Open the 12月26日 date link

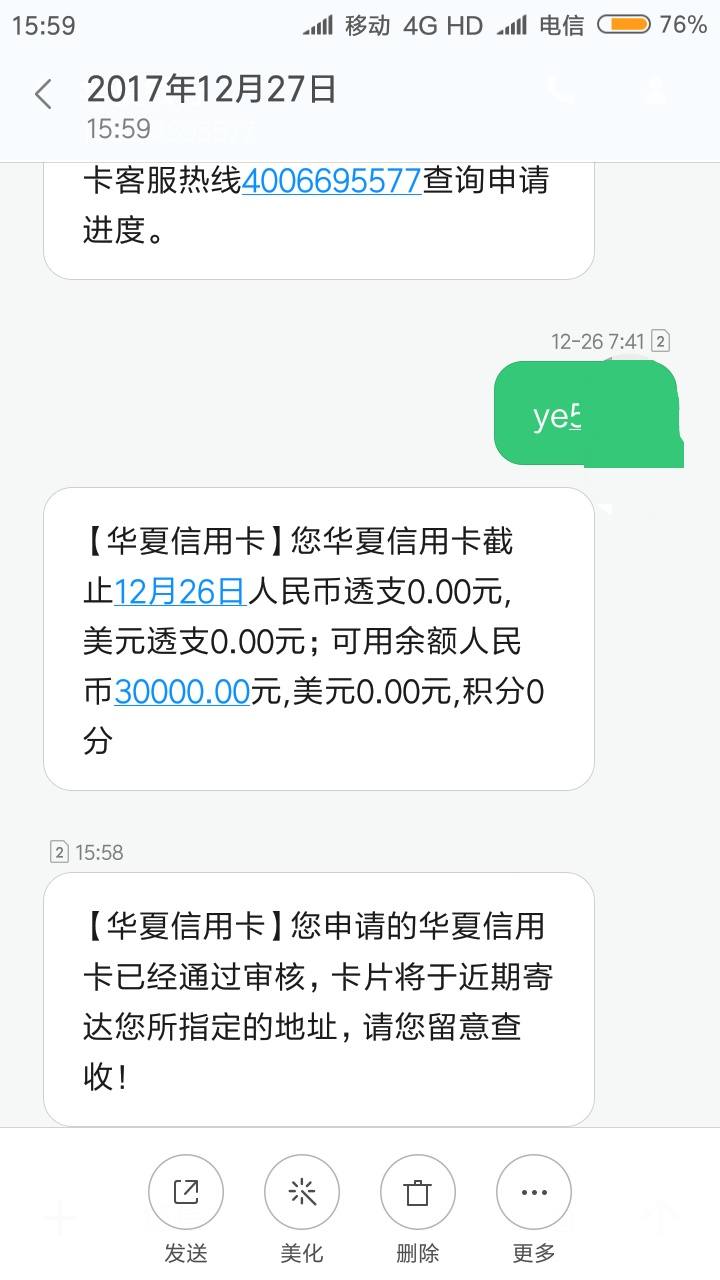[180, 592]
